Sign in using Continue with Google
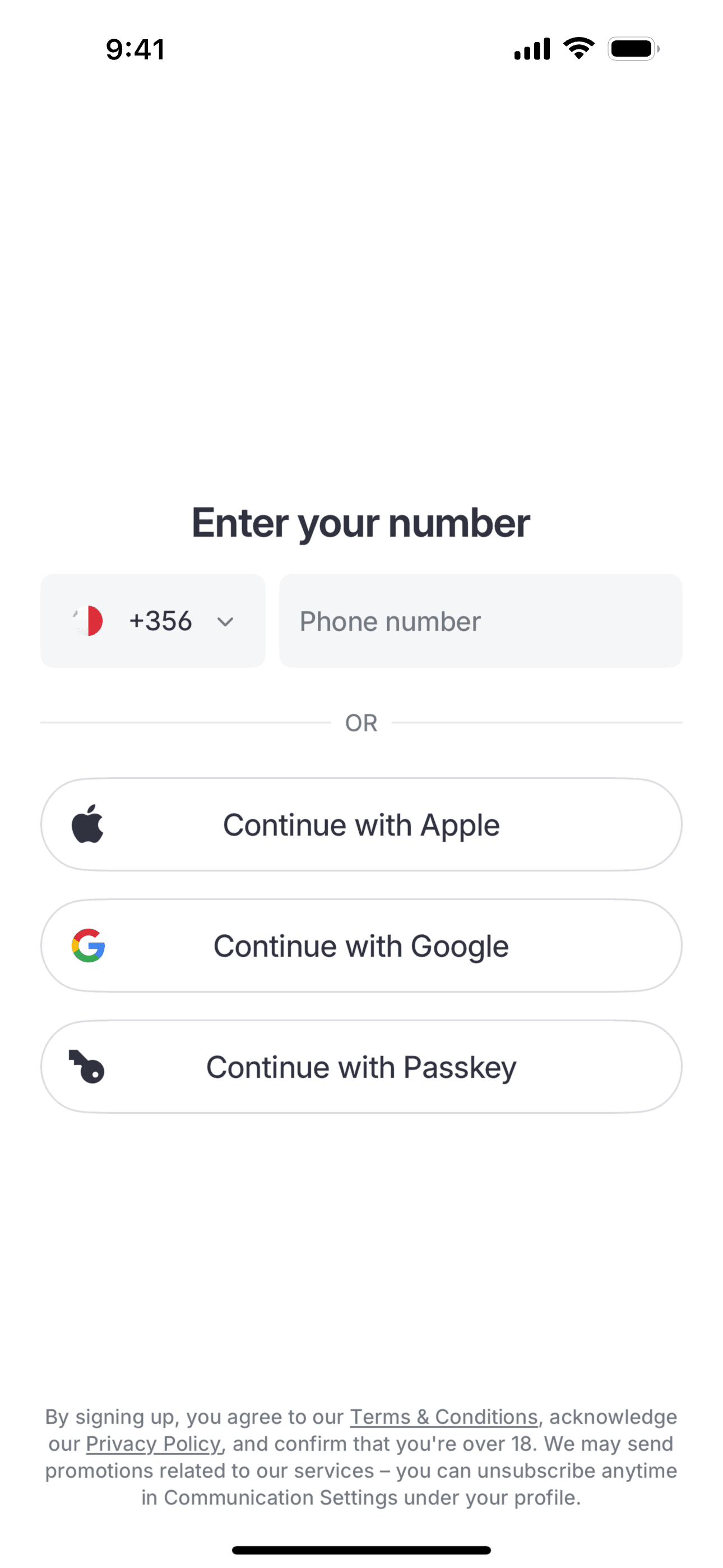This screenshot has height=1568, width=723. click(361, 946)
